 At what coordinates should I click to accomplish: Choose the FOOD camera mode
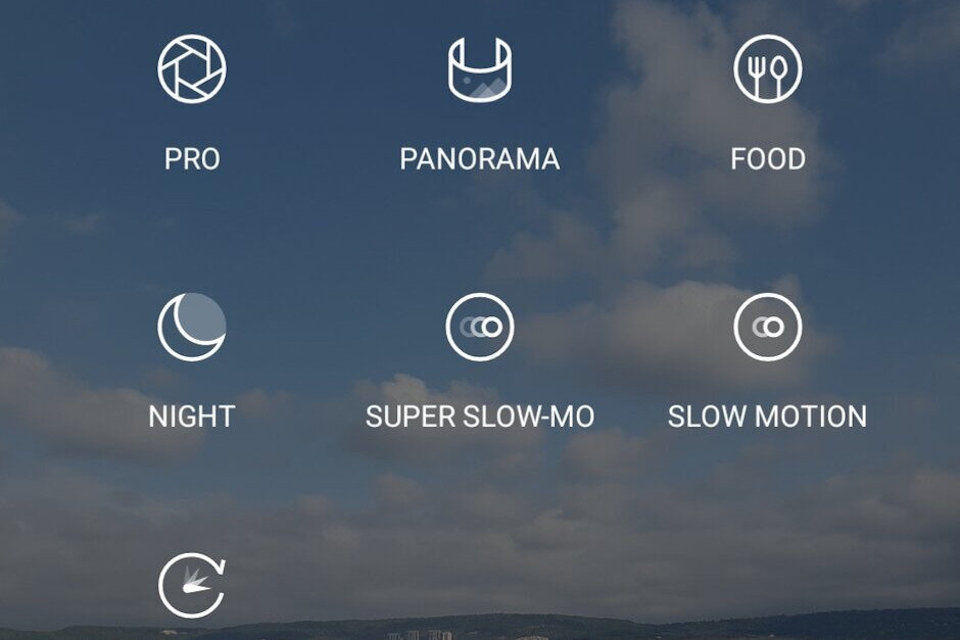point(768,69)
